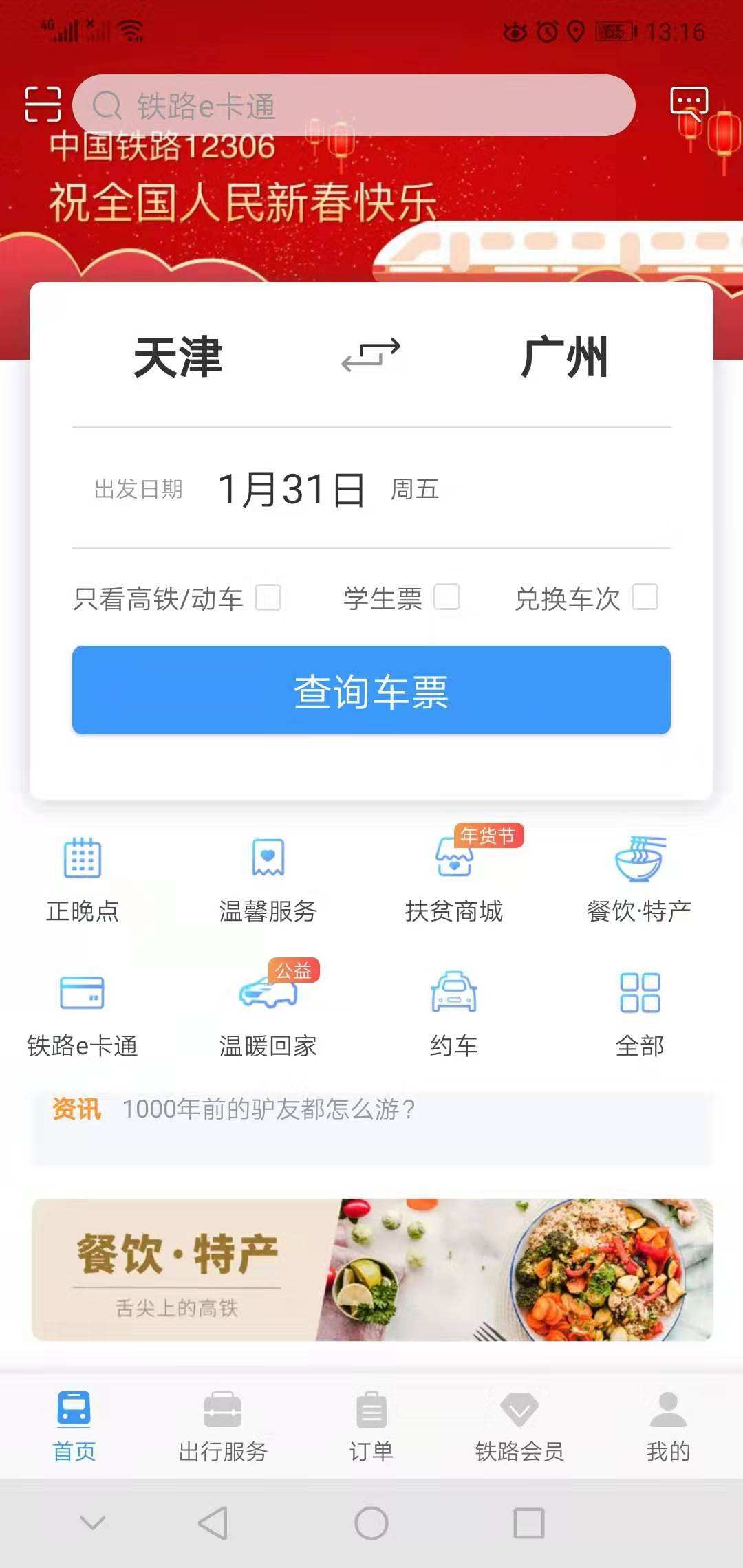Image resolution: width=743 pixels, height=1568 pixels.
Task: Switch to 订单 tab
Action: tap(371, 1426)
